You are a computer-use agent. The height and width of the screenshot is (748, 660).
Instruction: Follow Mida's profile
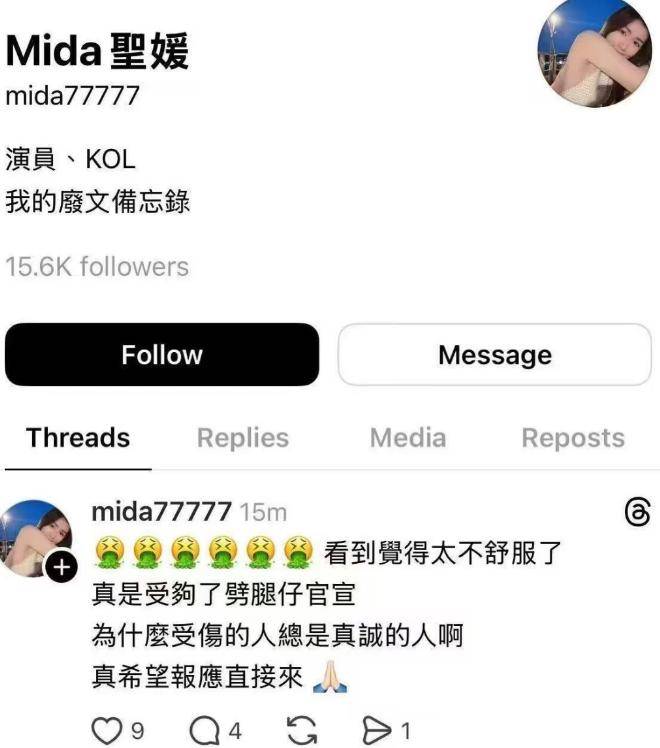coord(162,355)
